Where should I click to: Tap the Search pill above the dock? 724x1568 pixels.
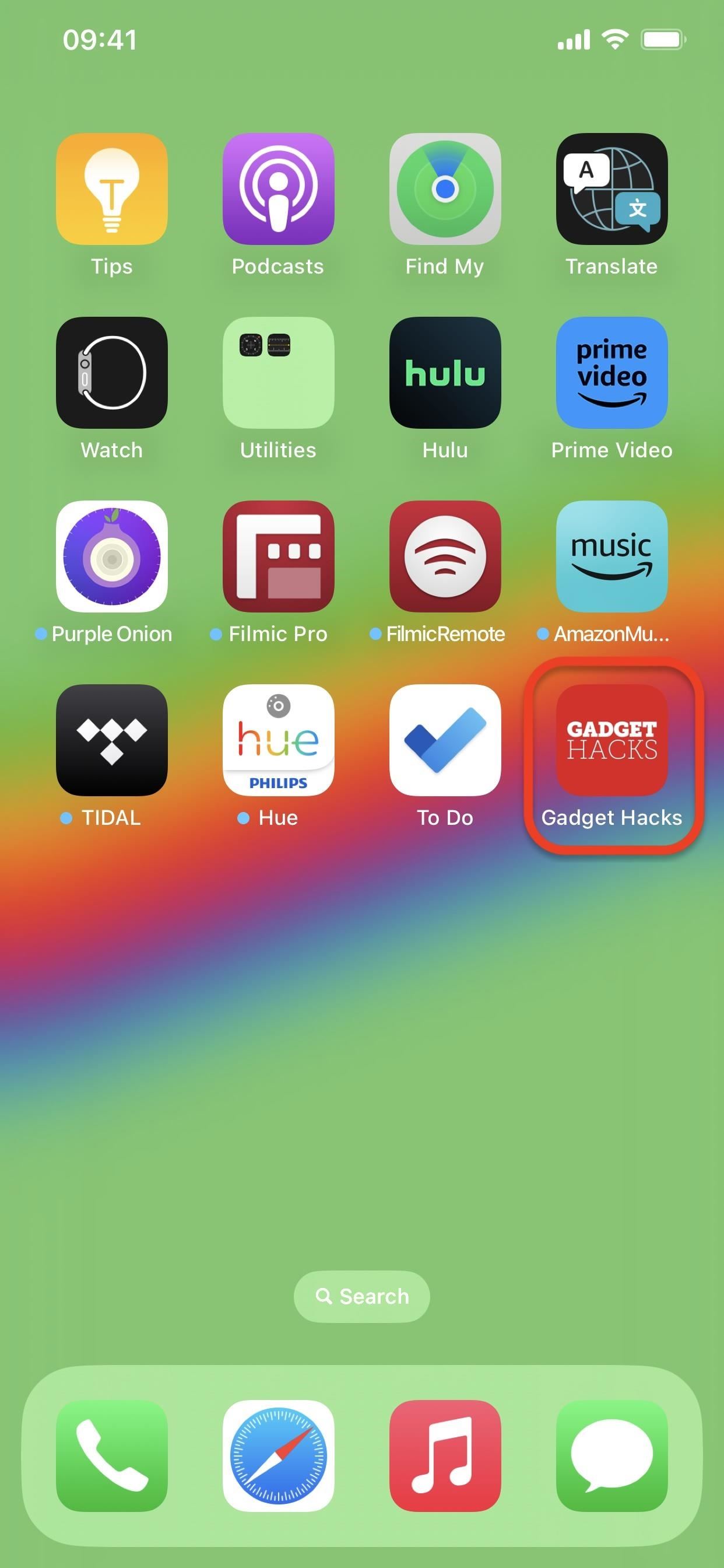coord(362,1297)
